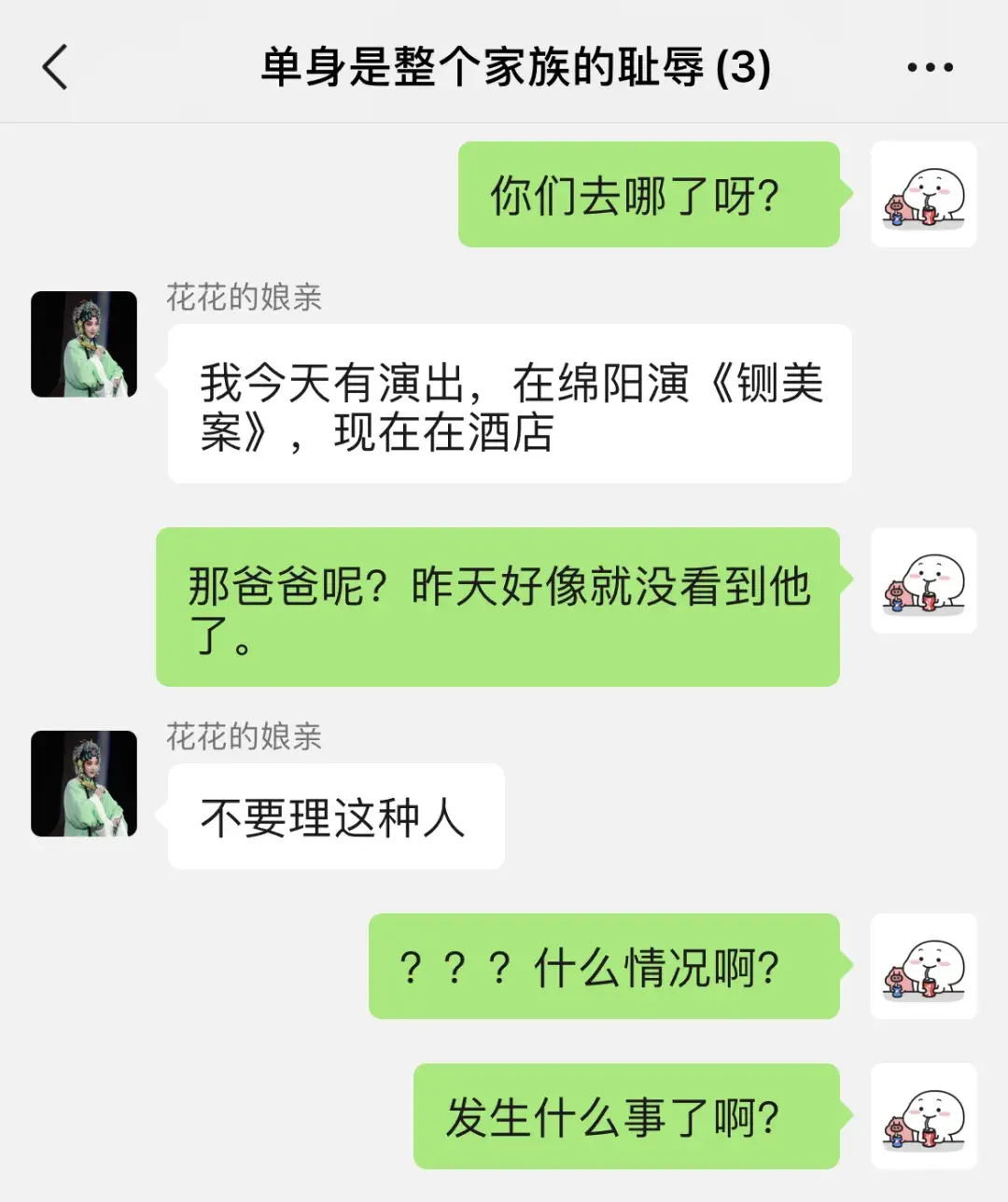Tap 花花的娘亲's avatar beside 不要理这种人
Screen dimensions: 1008x1202
[x=84, y=784]
